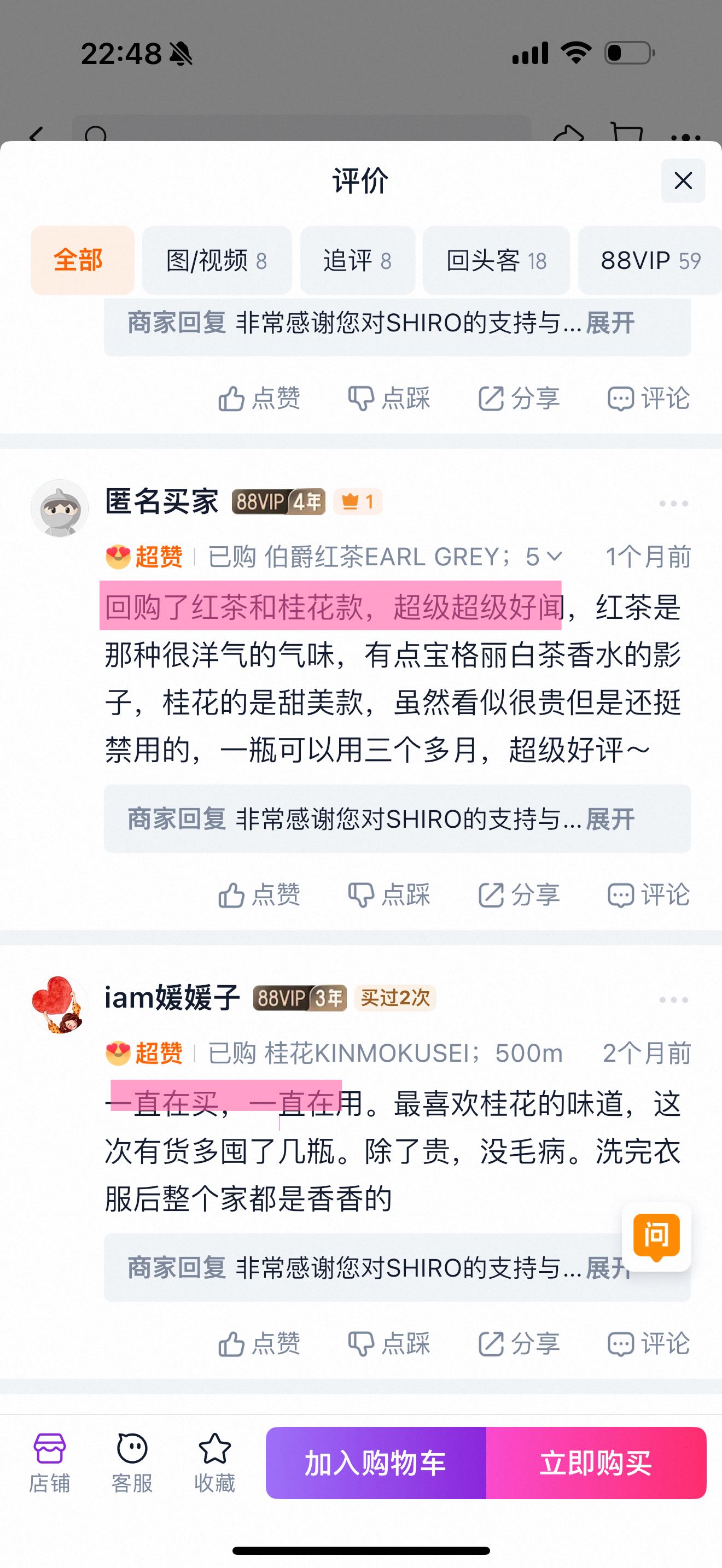
Task: Add to cart with 加入购物车
Action: click(376, 1462)
